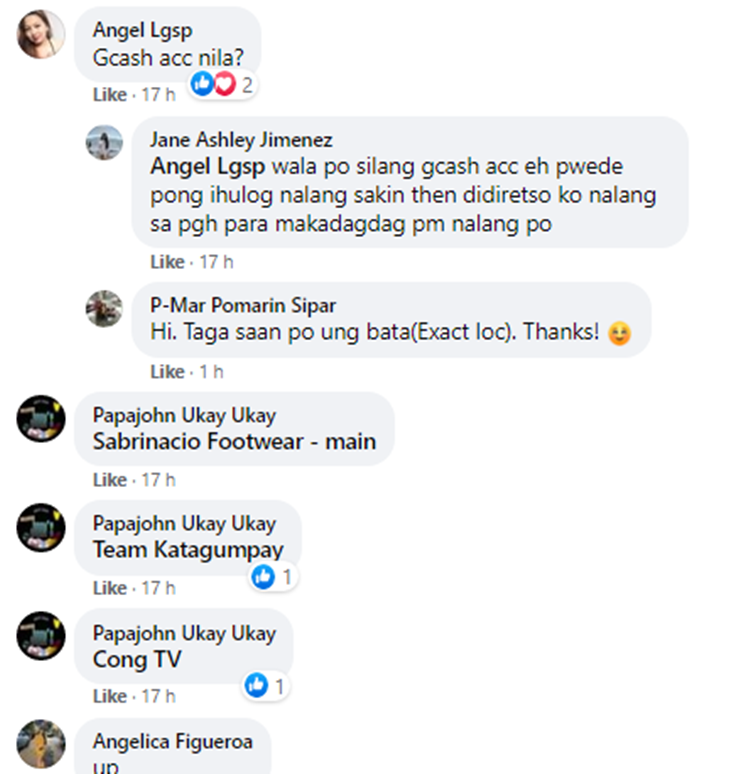
Task: Open Papajohn Ukay Ukay name above Sabrinacio Footwear
Action: coord(184,415)
